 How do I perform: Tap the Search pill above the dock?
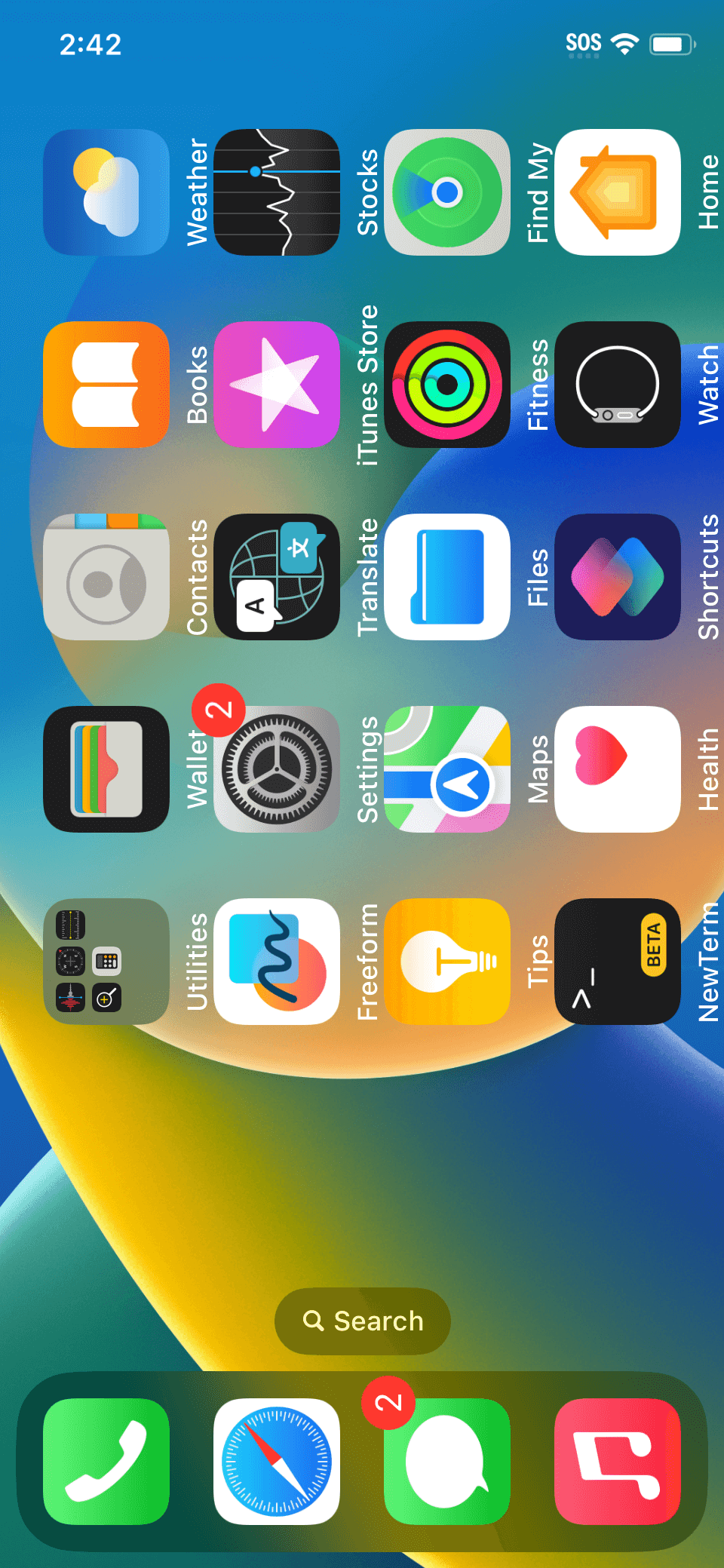coord(363,1321)
